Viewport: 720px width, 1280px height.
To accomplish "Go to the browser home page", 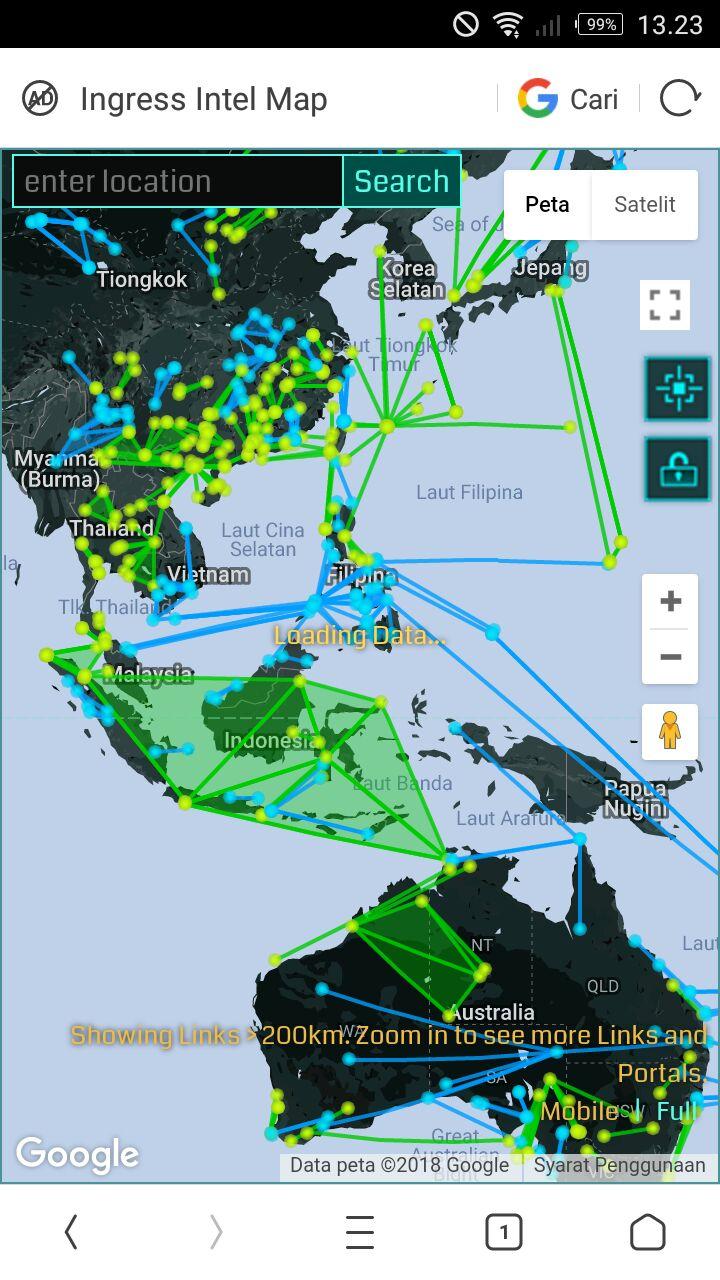I will point(647,1232).
